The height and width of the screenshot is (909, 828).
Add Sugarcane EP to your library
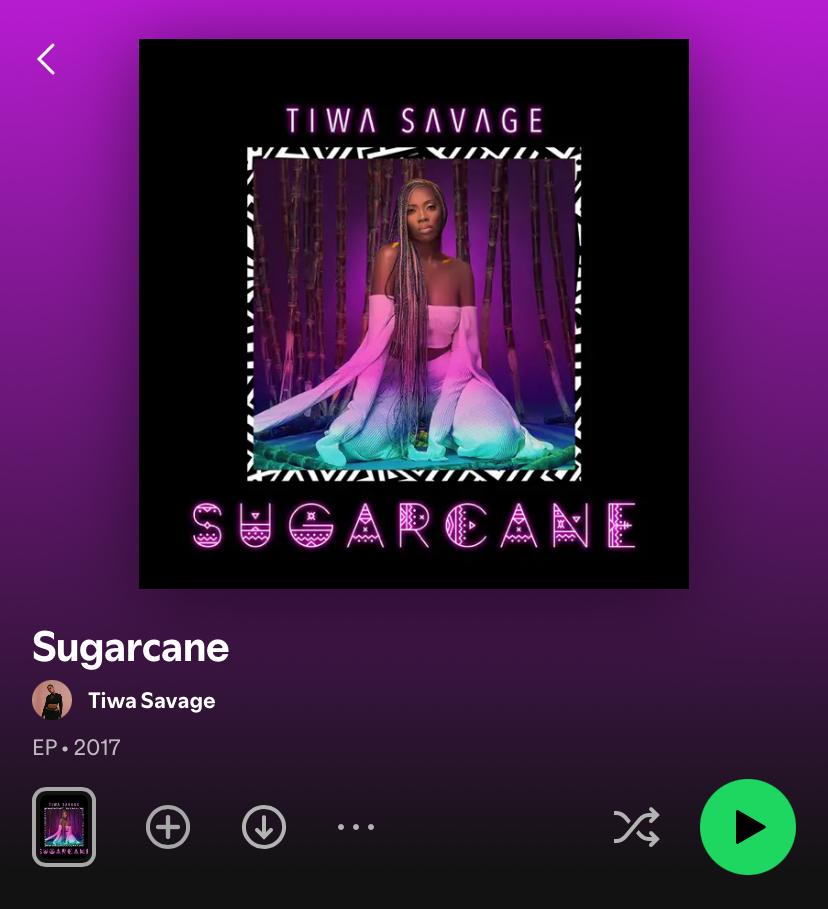click(168, 827)
